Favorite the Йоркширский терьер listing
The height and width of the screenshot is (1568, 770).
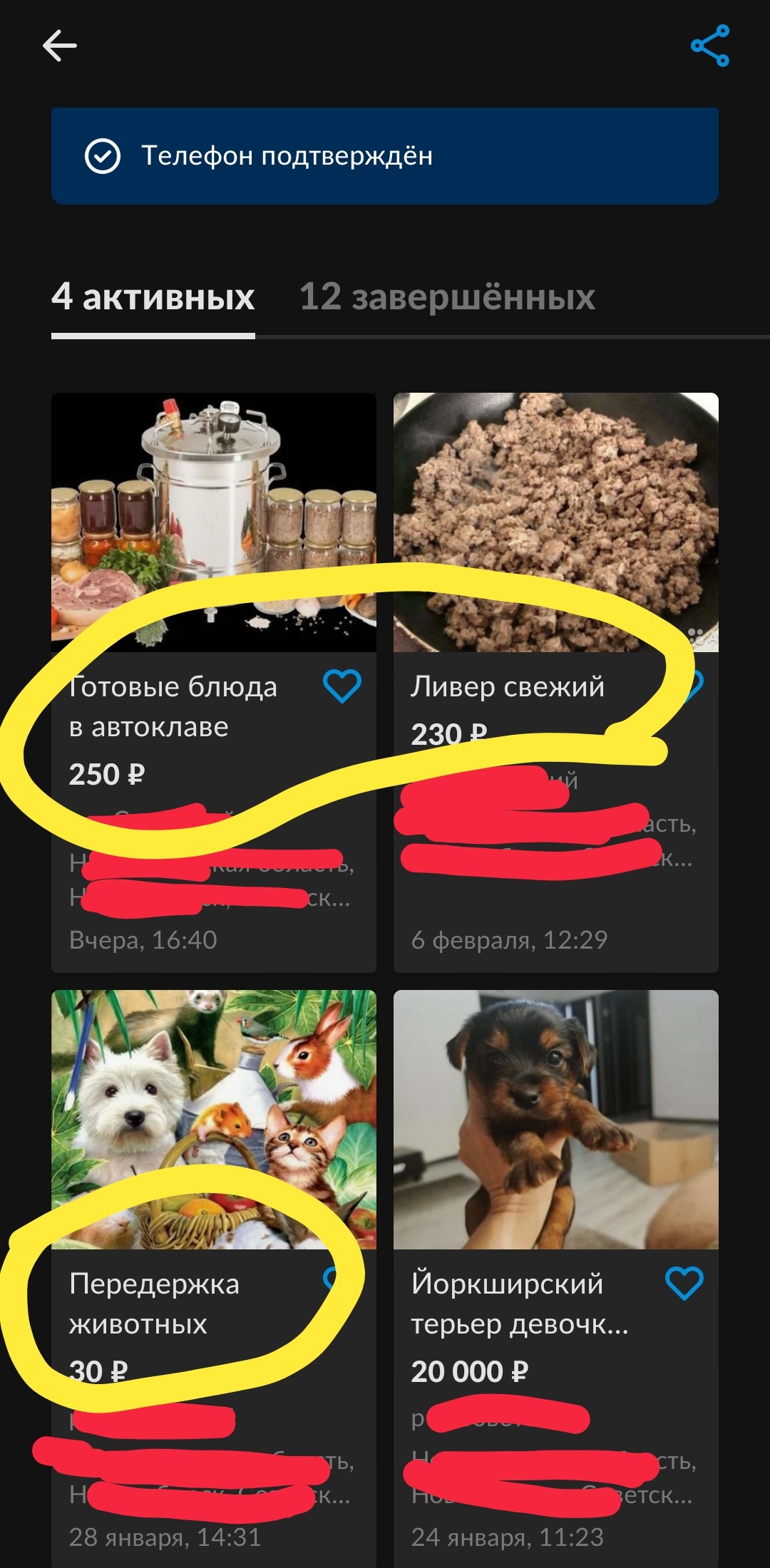coord(684,1283)
